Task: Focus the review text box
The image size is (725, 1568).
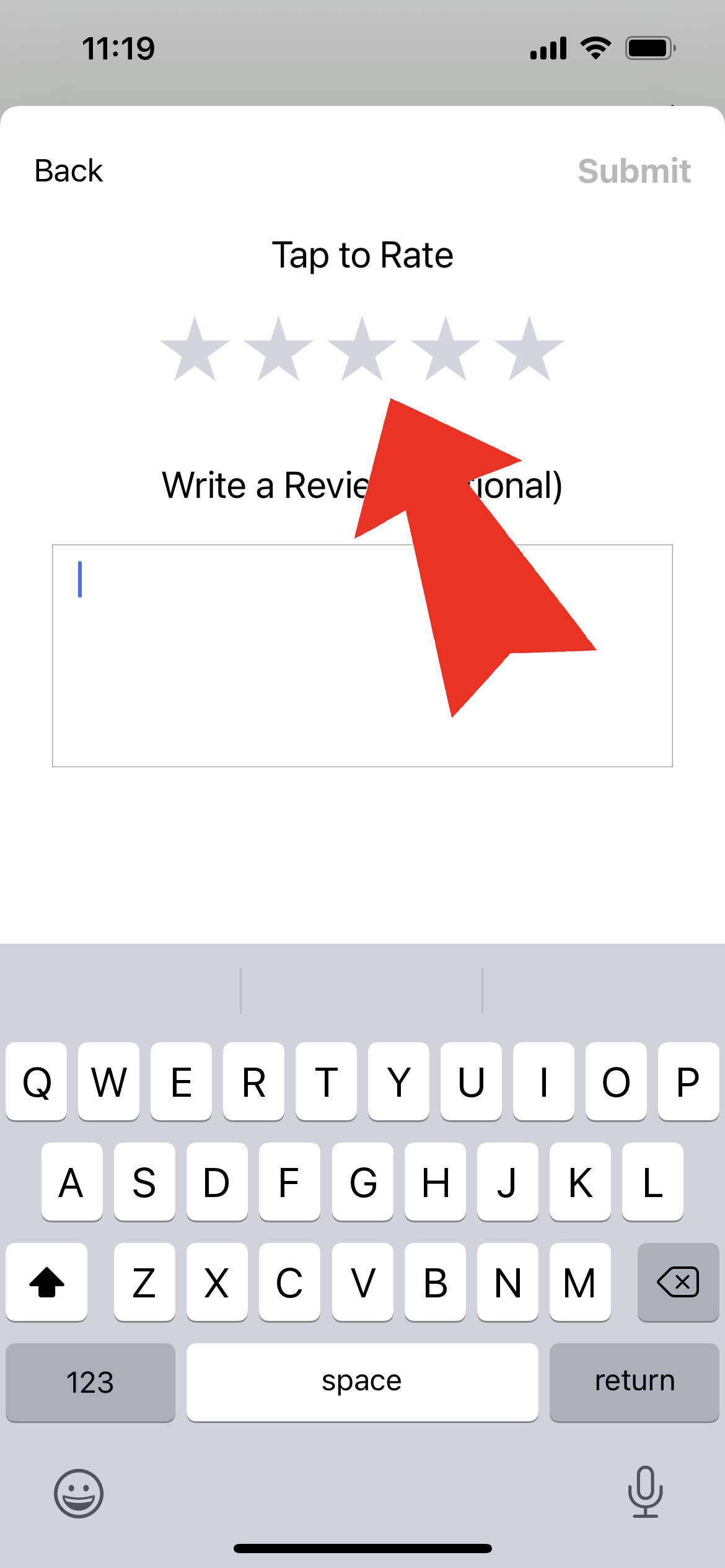Action: 362,656
